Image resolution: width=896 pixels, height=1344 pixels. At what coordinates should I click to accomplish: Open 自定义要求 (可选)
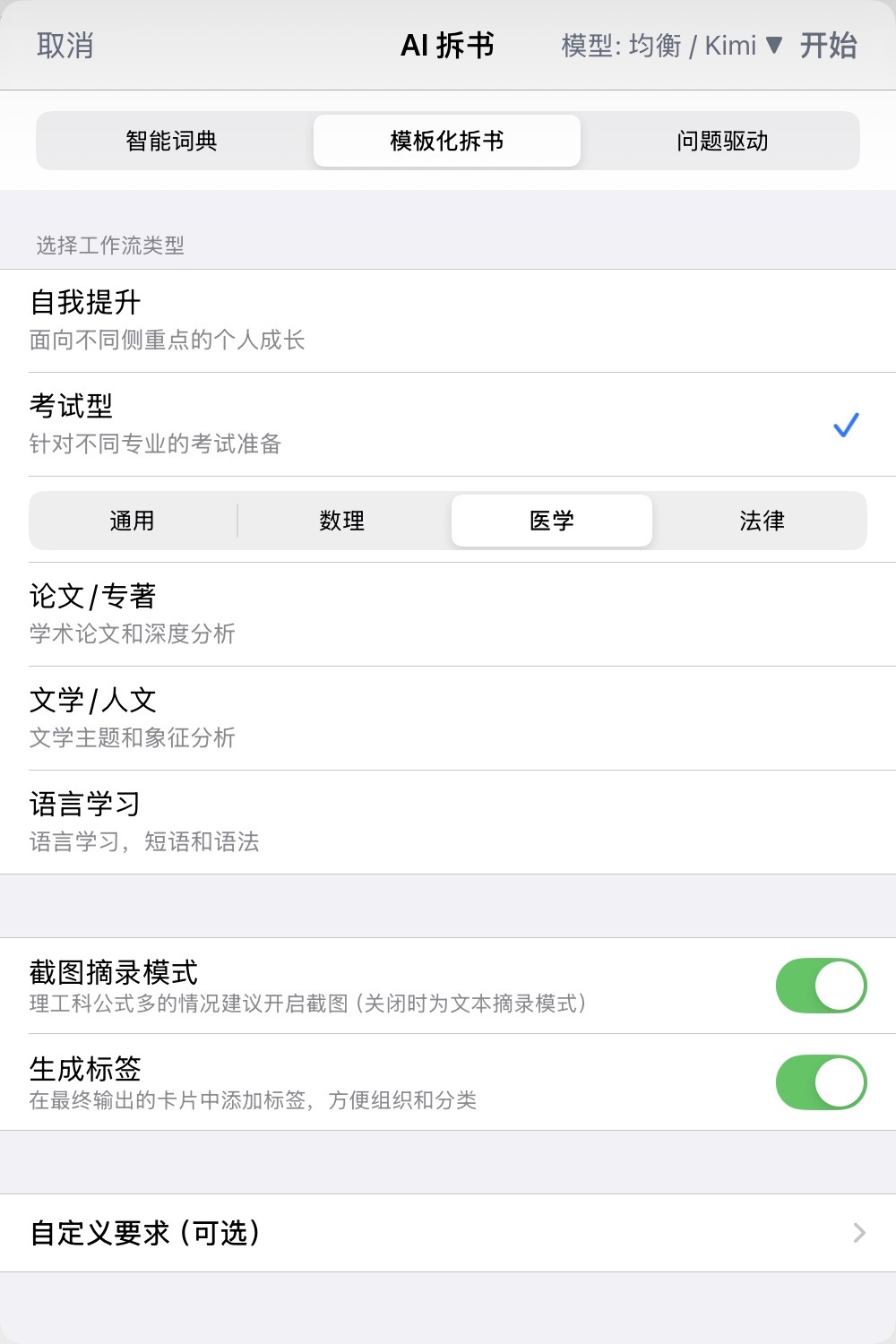448,1233
